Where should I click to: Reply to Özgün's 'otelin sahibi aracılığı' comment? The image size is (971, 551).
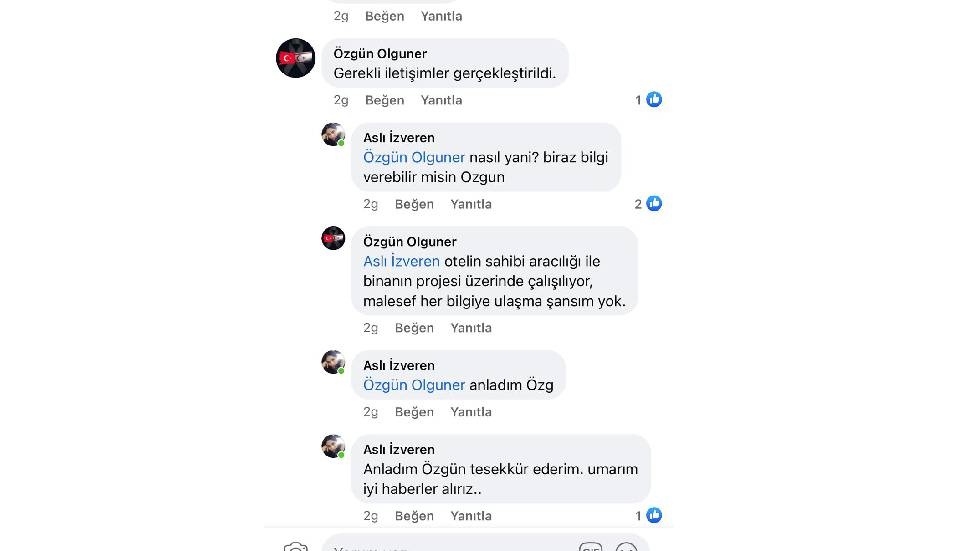[471, 328]
